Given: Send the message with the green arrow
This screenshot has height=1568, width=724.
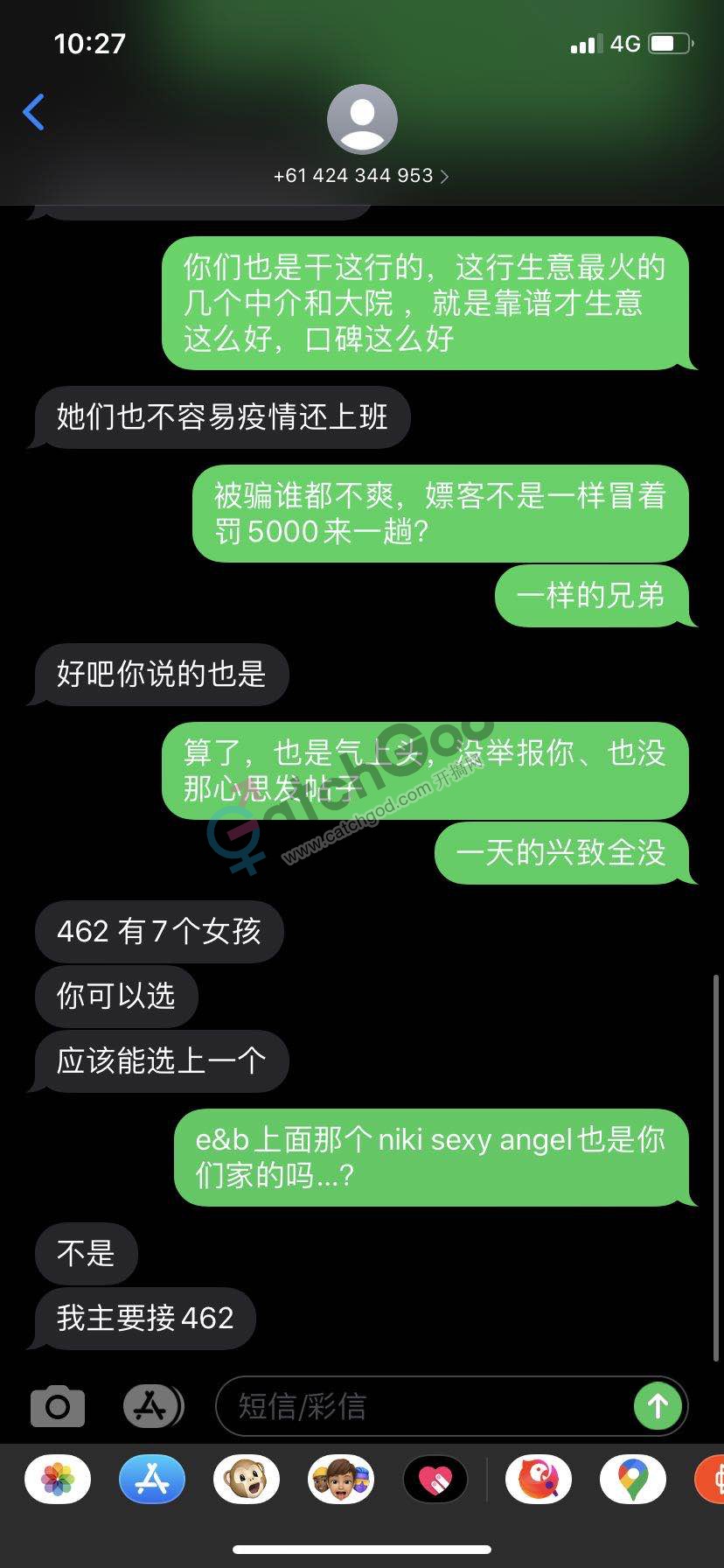Looking at the screenshot, I should click(658, 1406).
